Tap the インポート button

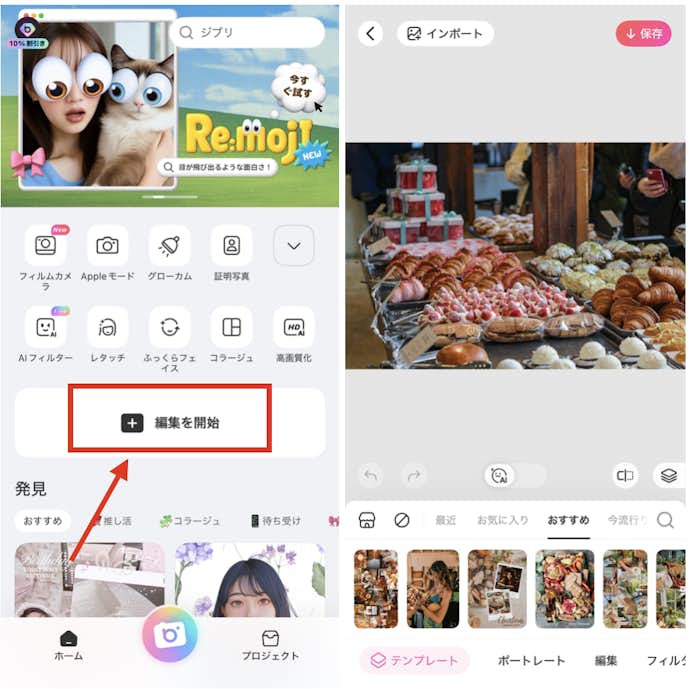click(445, 33)
